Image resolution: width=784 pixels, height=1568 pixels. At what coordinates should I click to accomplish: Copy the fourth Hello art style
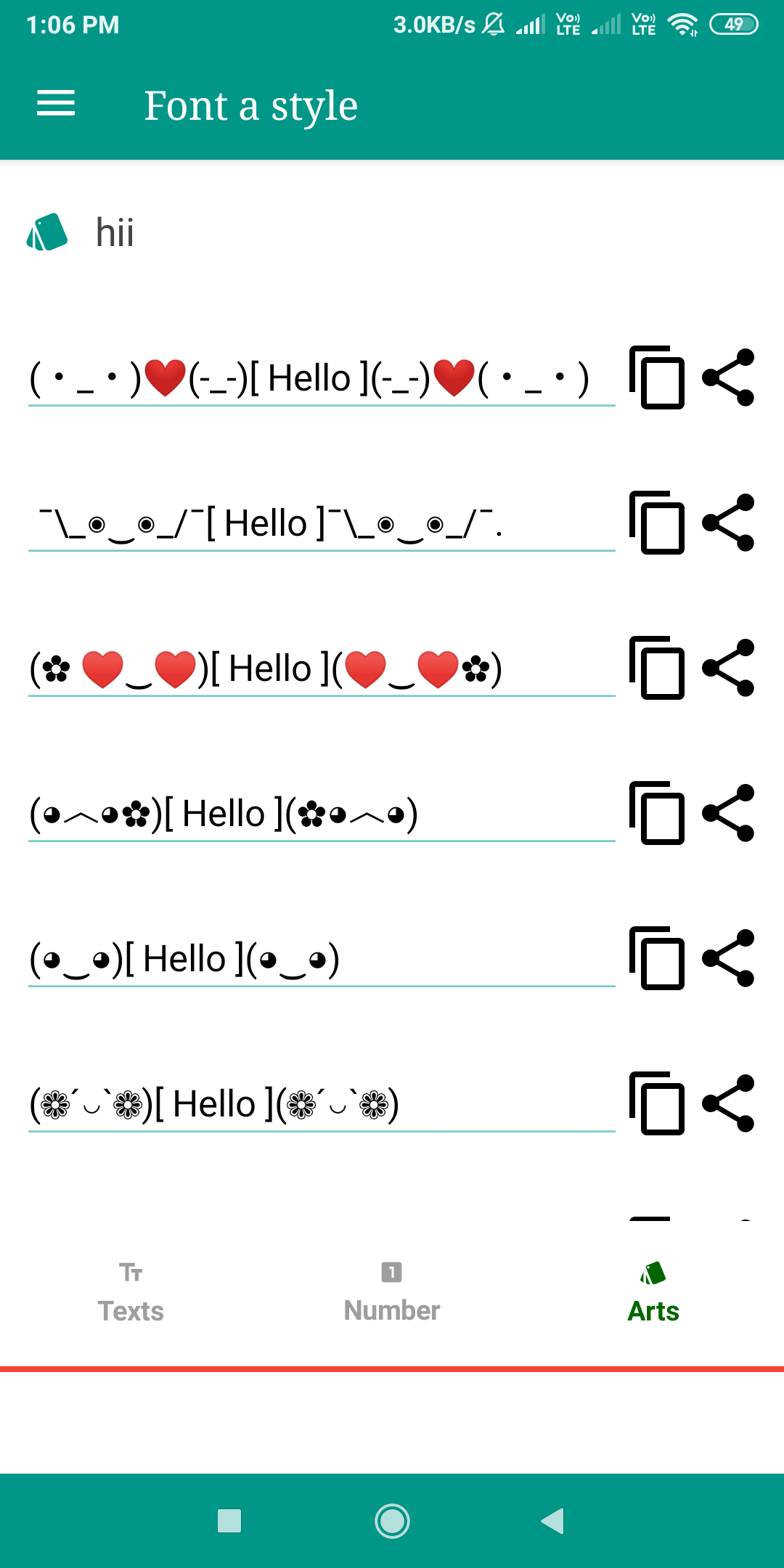click(657, 813)
